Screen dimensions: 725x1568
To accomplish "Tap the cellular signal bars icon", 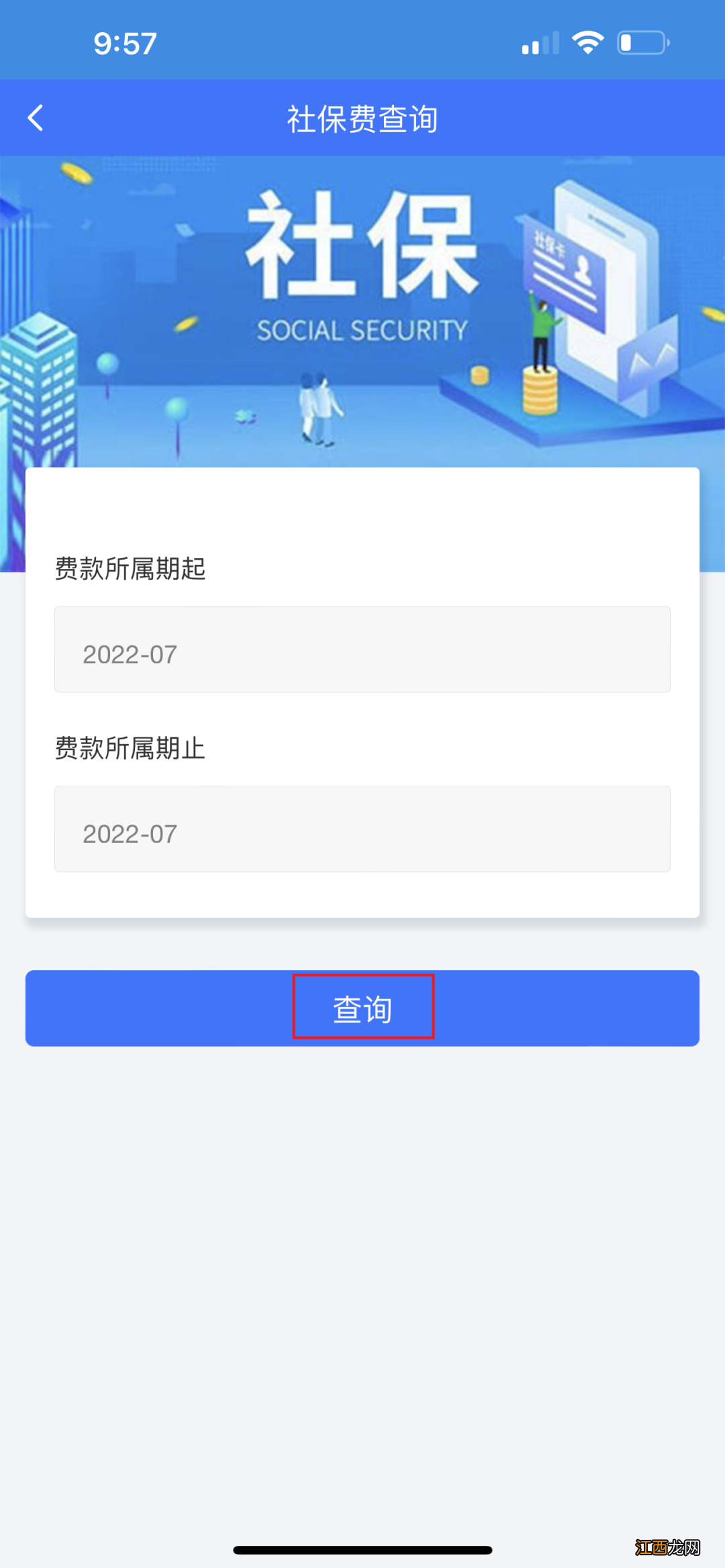I will [x=541, y=43].
